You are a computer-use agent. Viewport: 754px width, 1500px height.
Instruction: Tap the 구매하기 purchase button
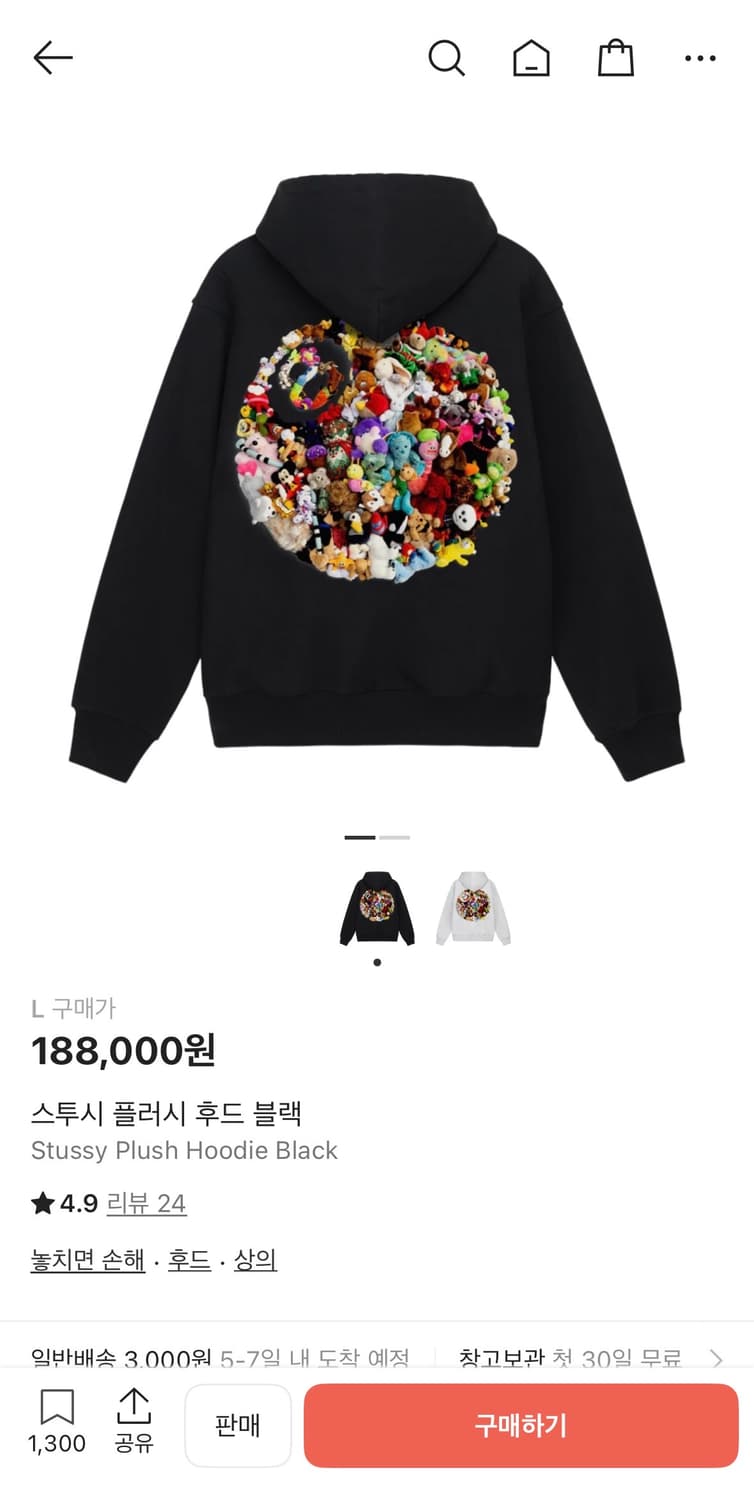[x=520, y=1425]
